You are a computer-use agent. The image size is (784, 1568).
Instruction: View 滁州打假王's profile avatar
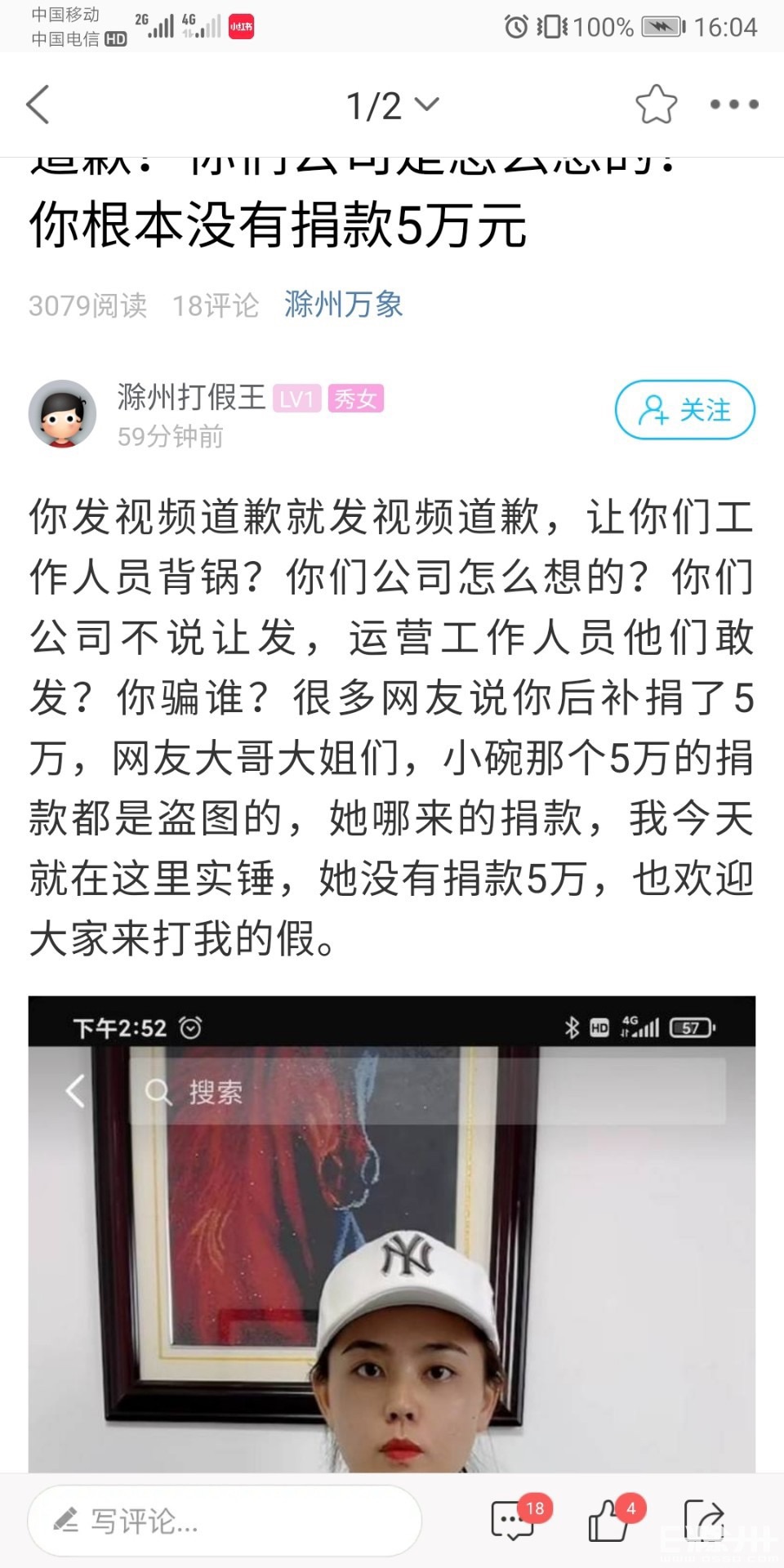(63, 413)
